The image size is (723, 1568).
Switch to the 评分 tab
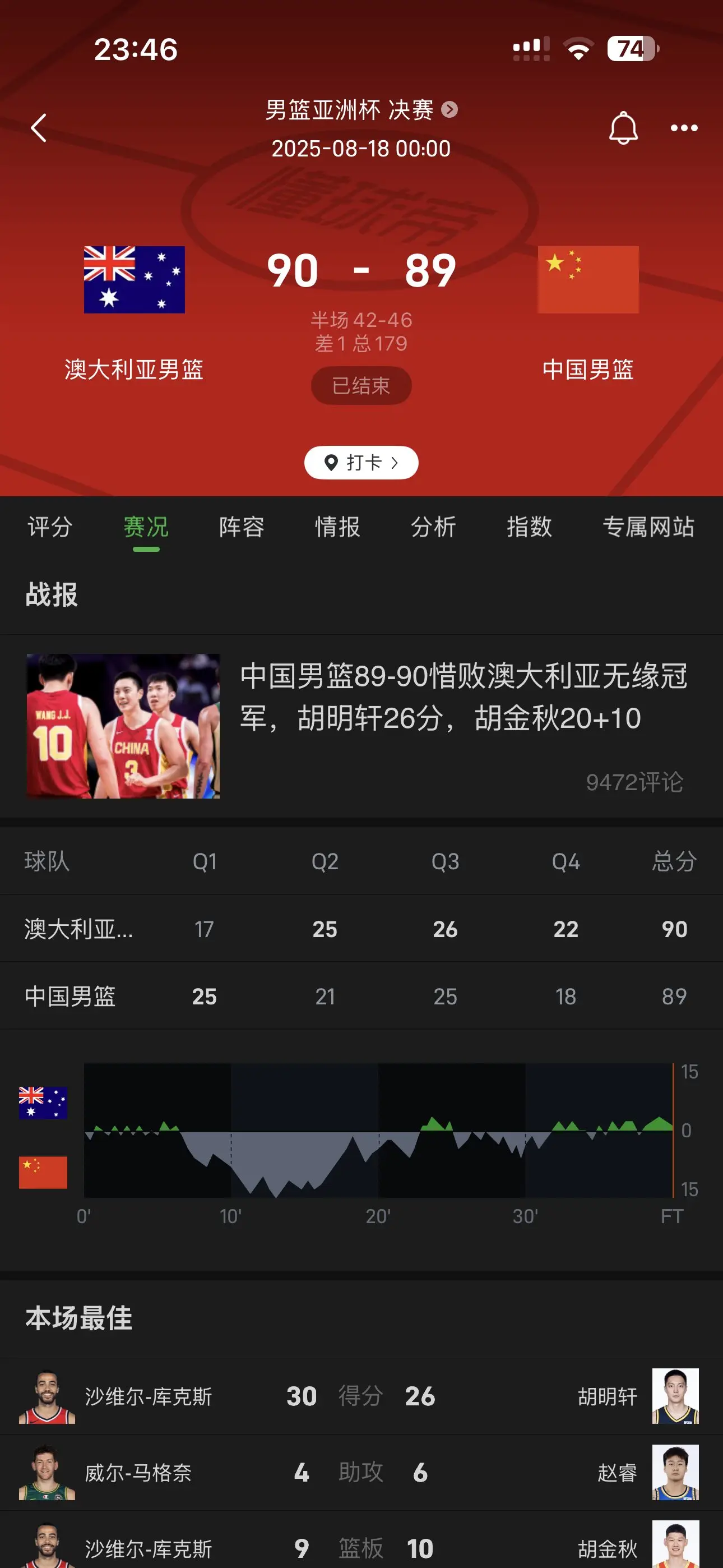pos(50,527)
